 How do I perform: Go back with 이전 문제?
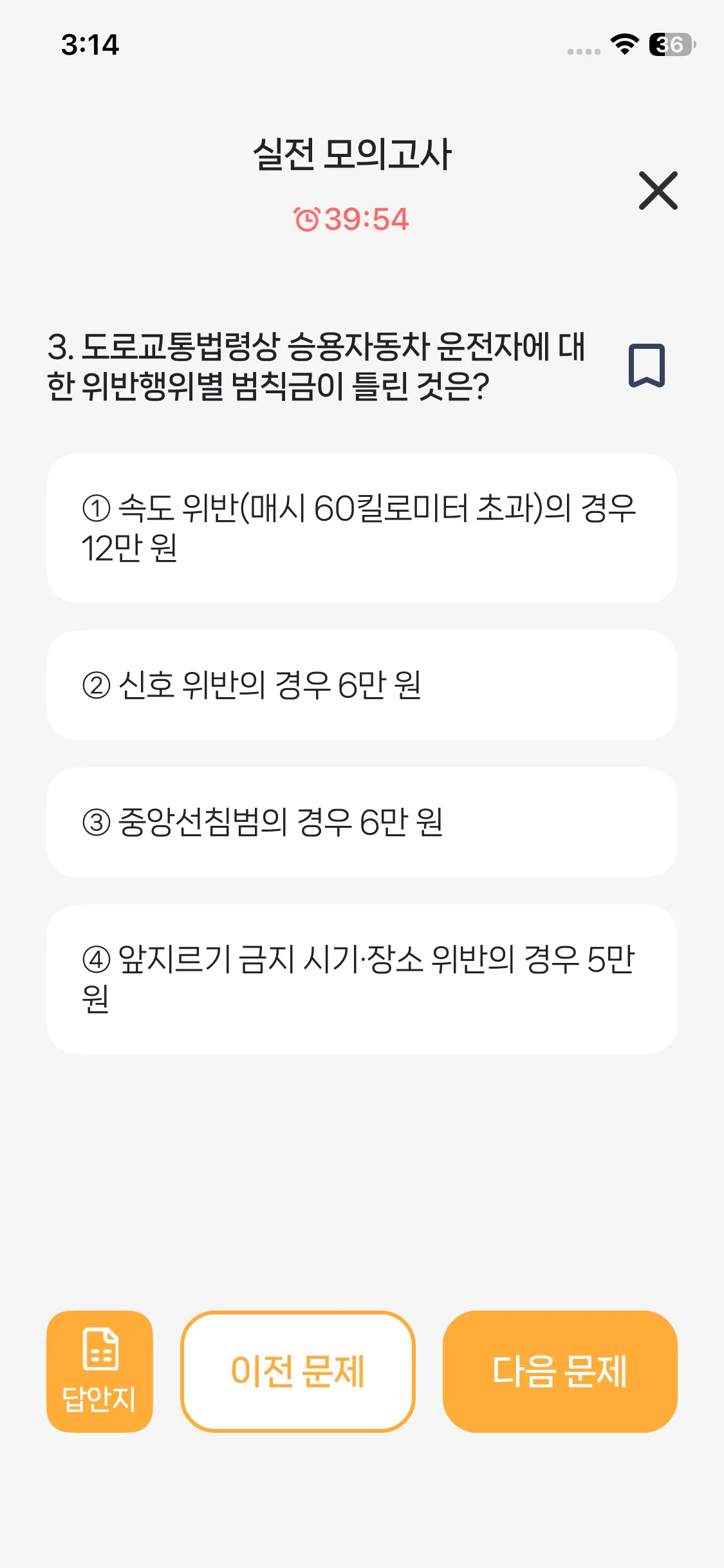tap(298, 1371)
